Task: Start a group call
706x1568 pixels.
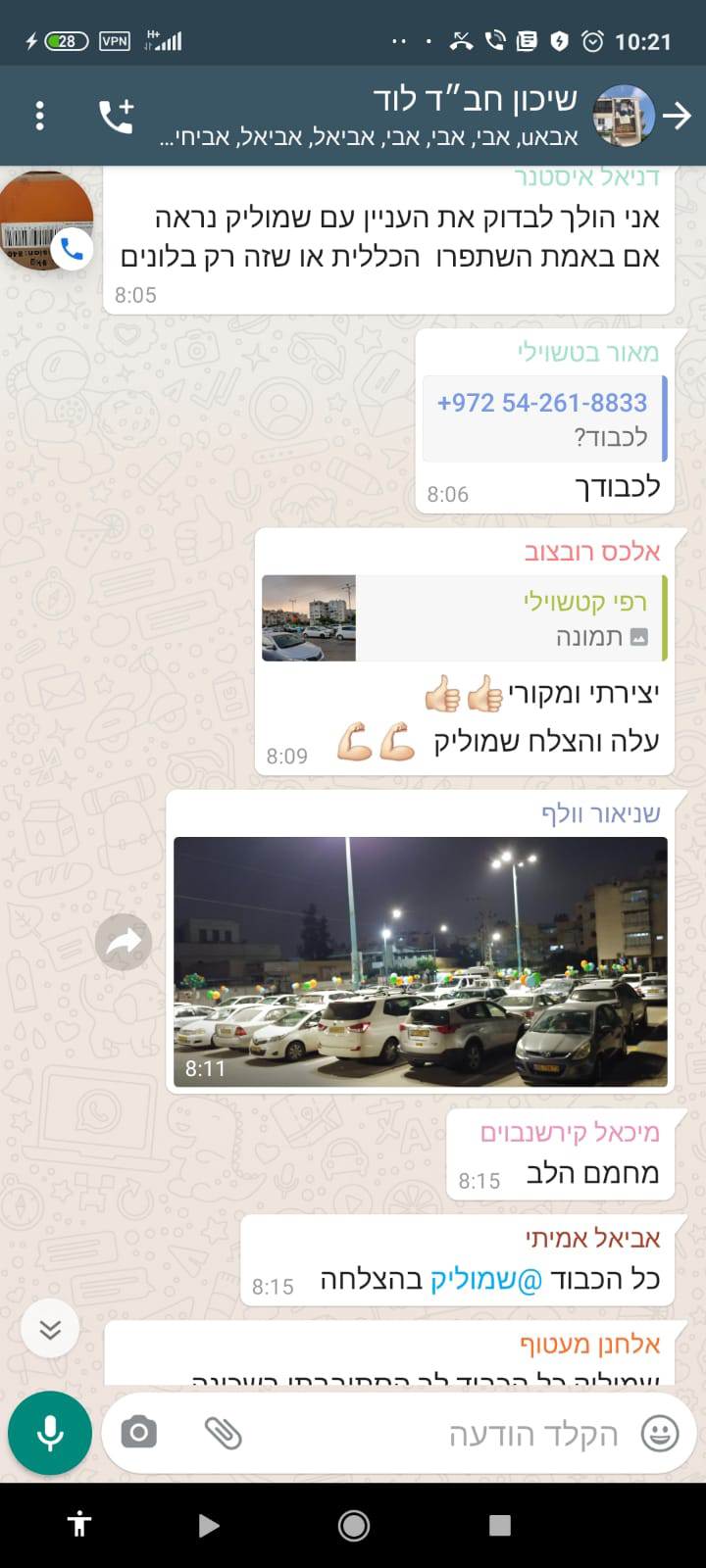Action: click(x=116, y=116)
